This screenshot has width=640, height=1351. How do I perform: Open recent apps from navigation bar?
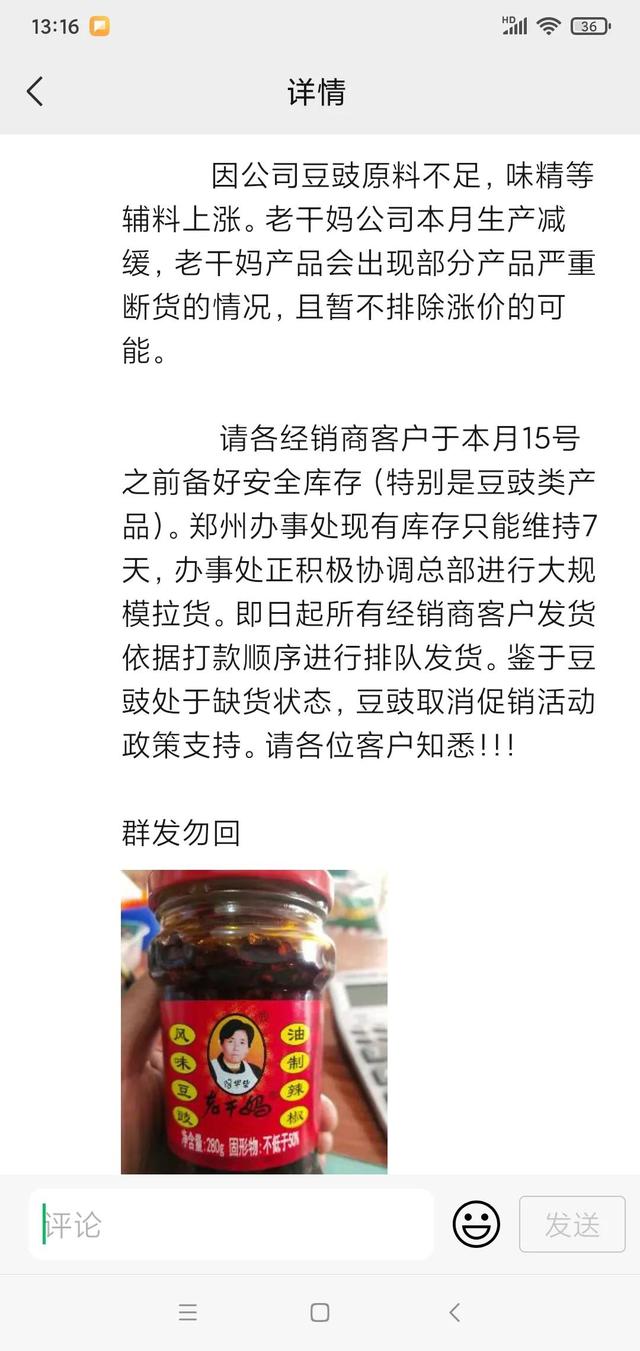[x=188, y=1313]
